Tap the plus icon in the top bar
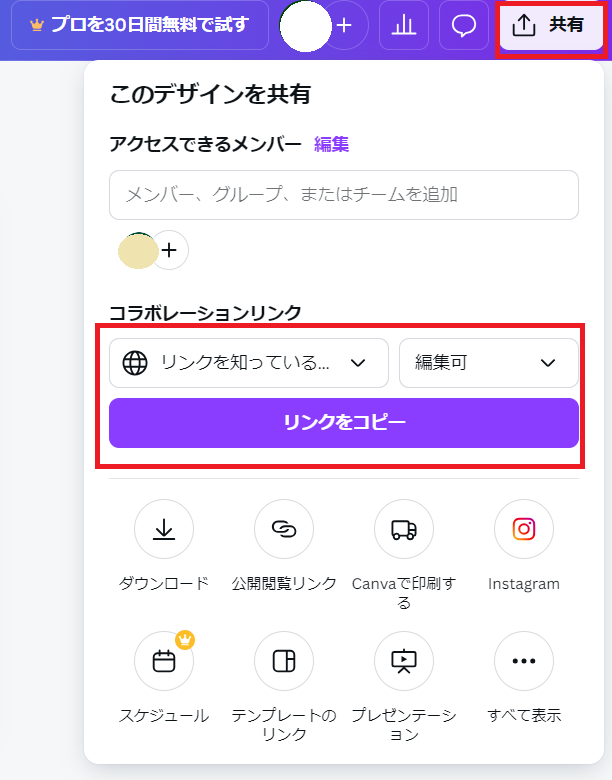 tap(345, 25)
